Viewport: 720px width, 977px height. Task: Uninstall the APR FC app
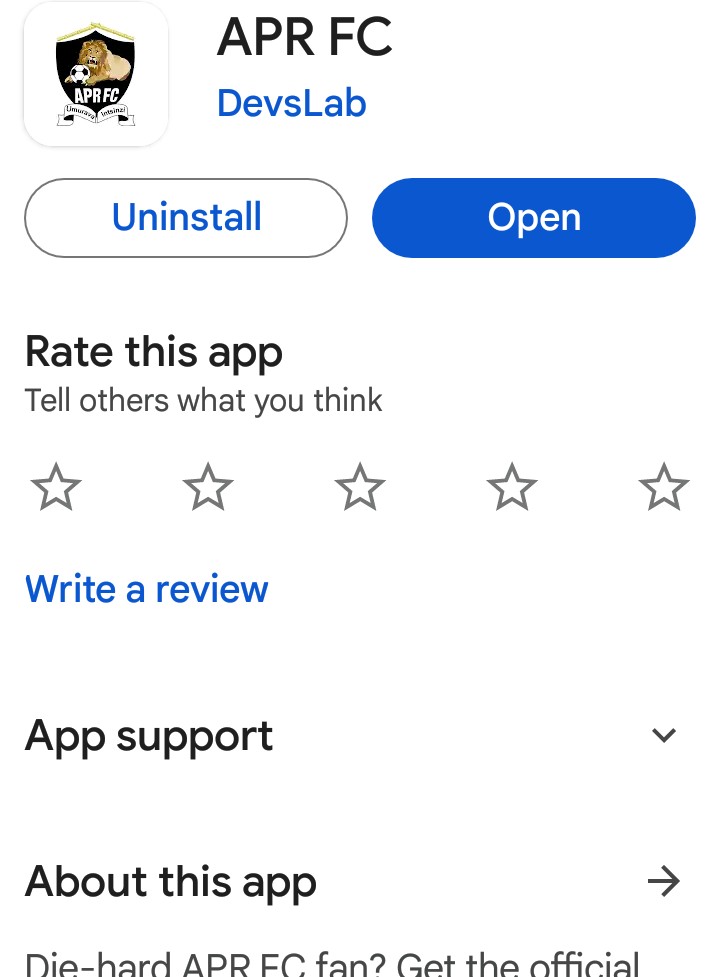(186, 218)
